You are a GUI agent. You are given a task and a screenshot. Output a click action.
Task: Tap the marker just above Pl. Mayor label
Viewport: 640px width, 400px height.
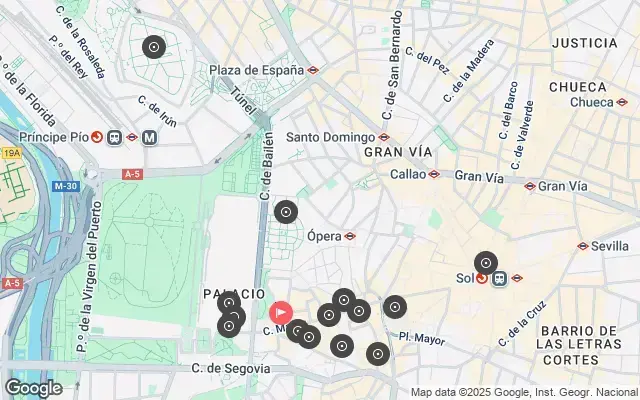(395, 307)
